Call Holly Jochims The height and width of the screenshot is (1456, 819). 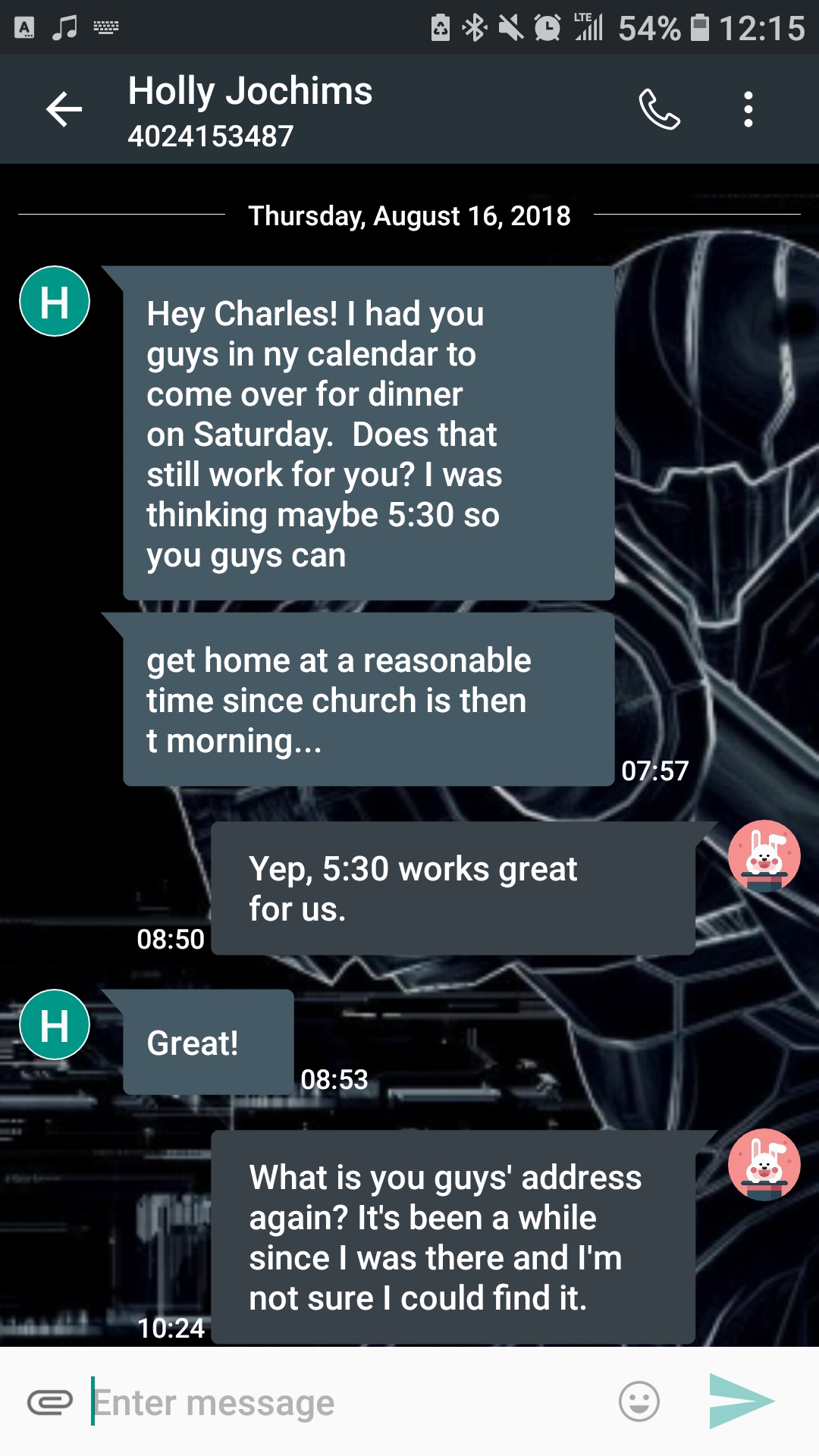pos(659,110)
